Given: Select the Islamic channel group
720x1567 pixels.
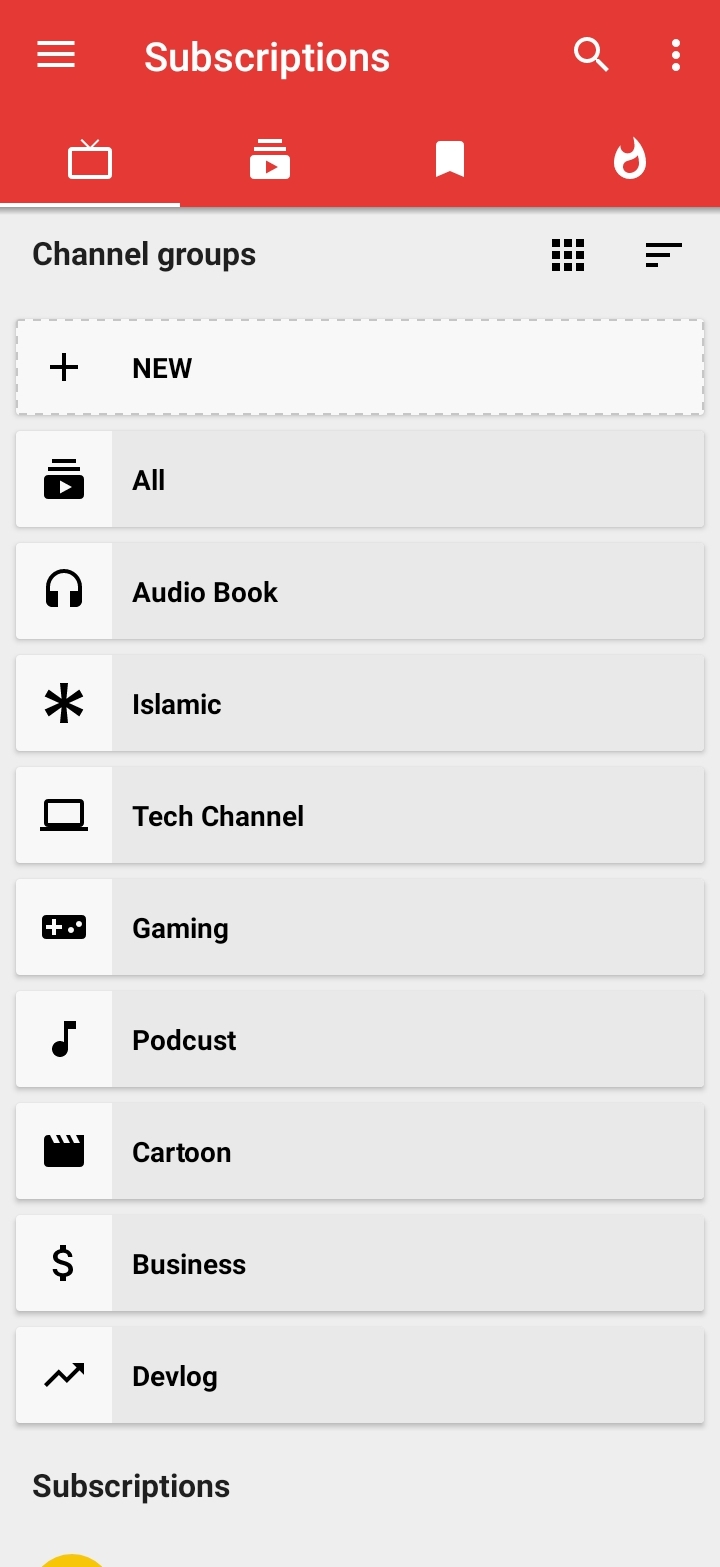Looking at the screenshot, I should point(360,704).
